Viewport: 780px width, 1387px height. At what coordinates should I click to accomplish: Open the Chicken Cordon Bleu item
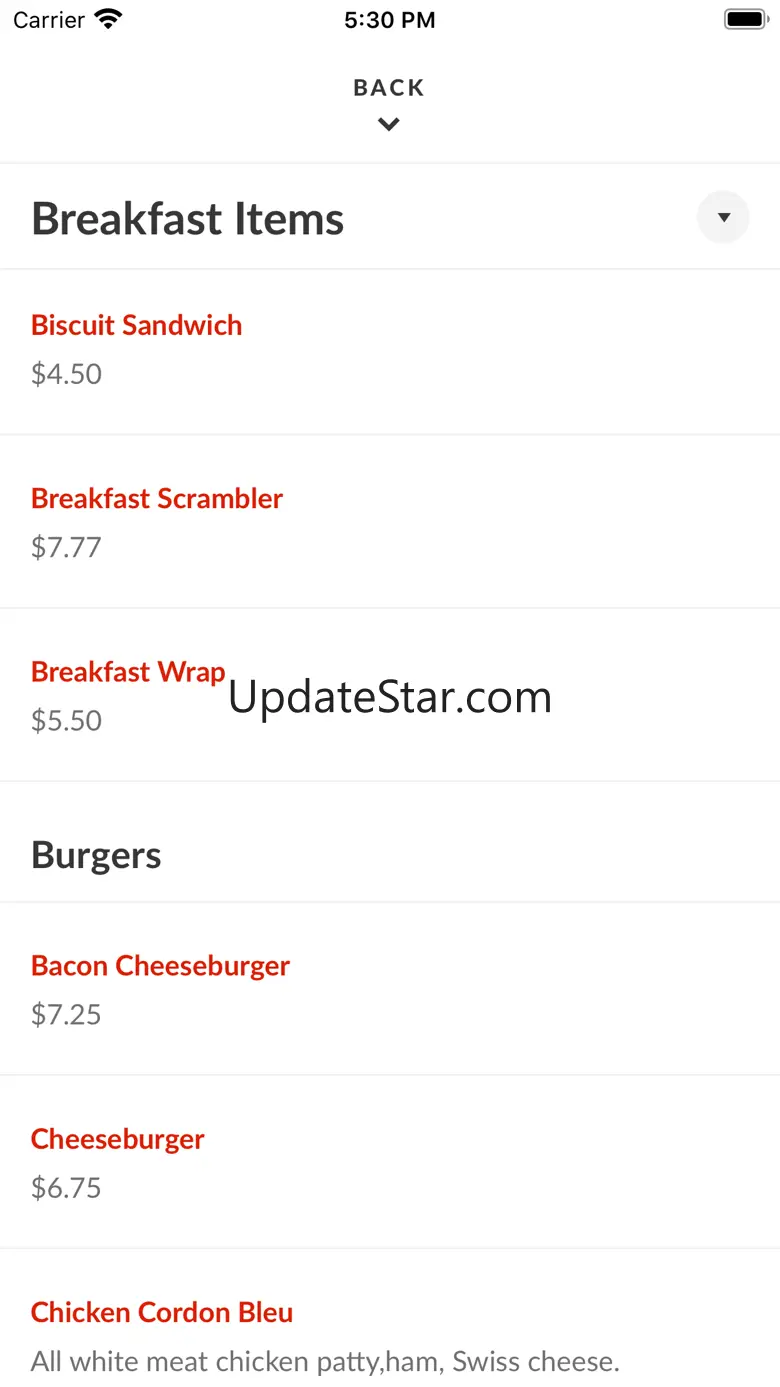[x=162, y=1312]
